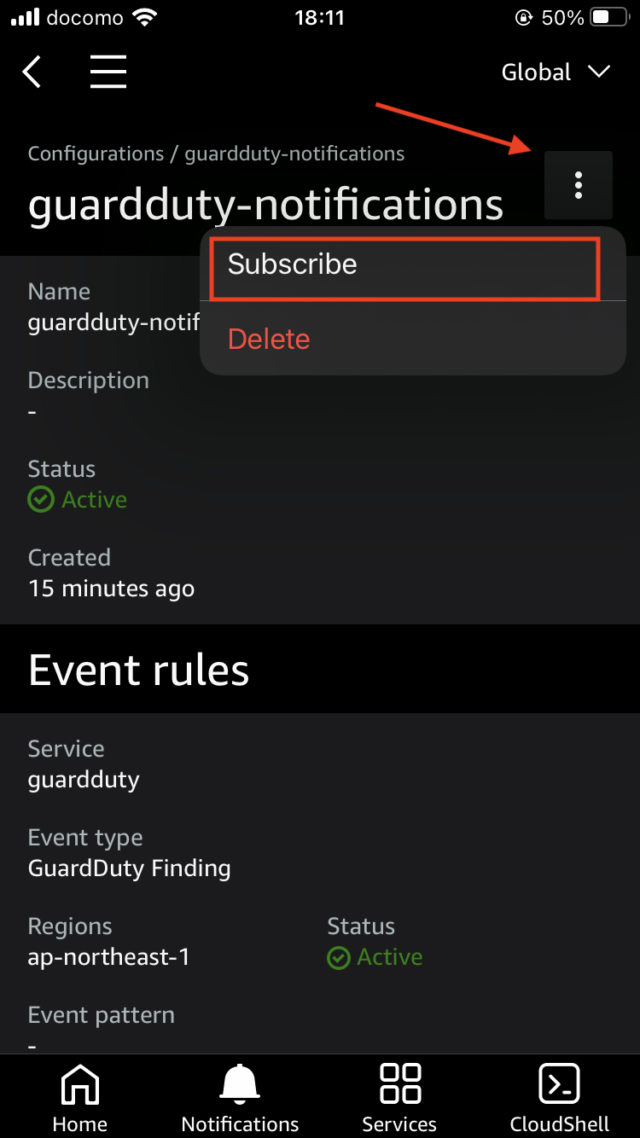Switch to the Notifications tab
The height and width of the screenshot is (1138, 640).
tap(240, 1097)
